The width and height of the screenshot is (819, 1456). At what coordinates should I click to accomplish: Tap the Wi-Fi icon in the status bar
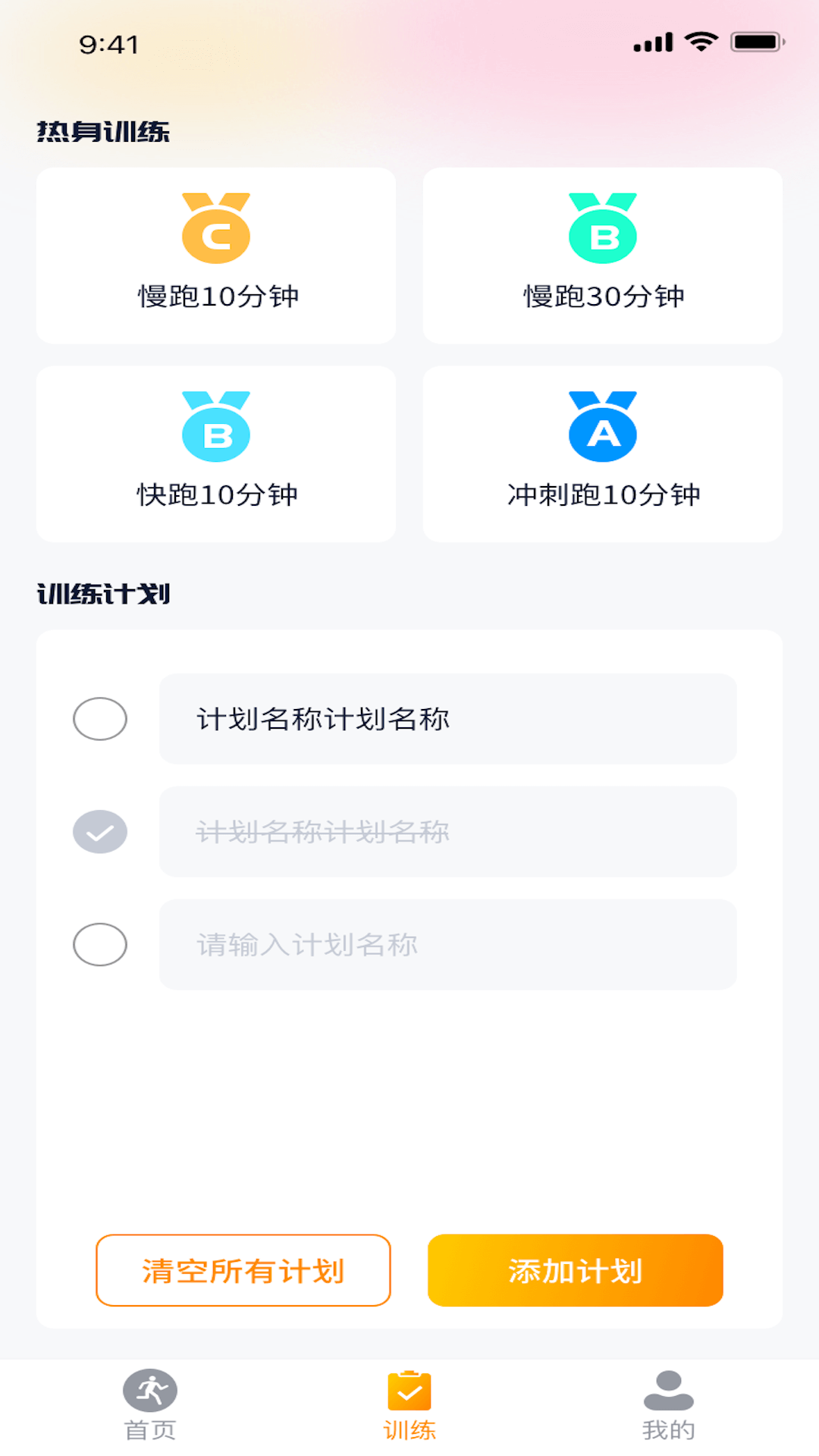pyautogui.click(x=701, y=43)
